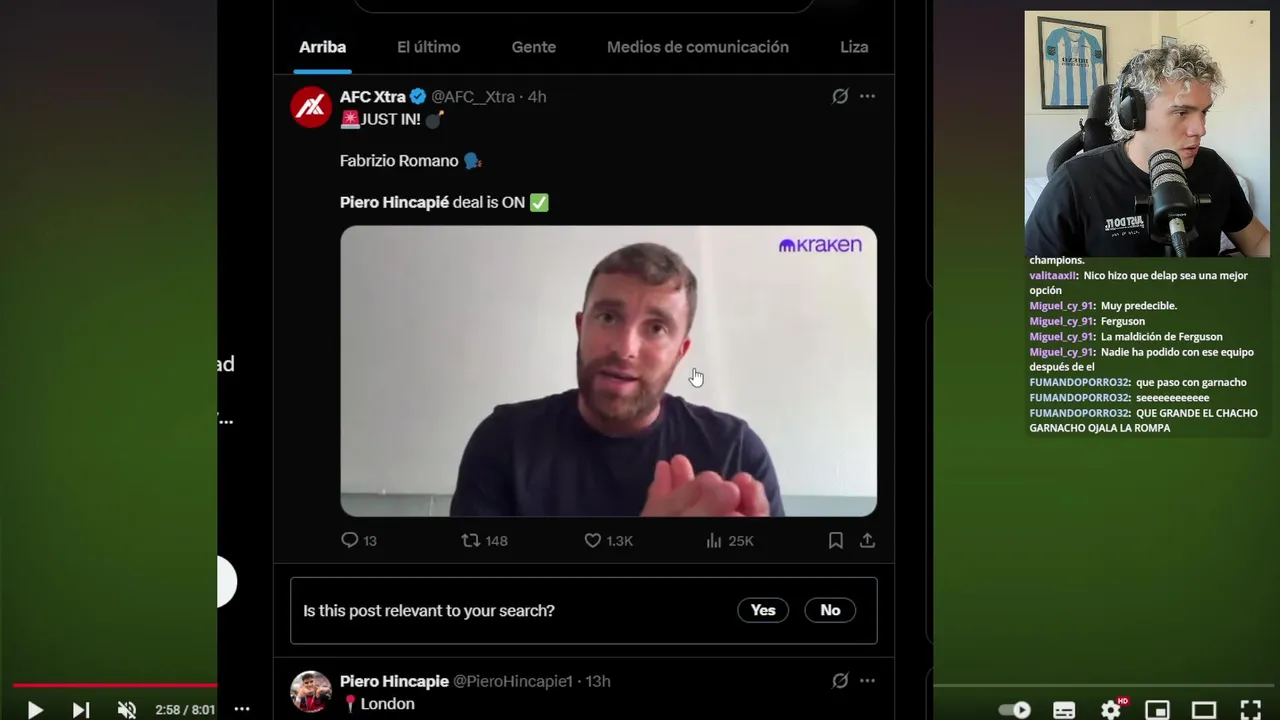
Task: Unmute the video sound
Action: 127,710
